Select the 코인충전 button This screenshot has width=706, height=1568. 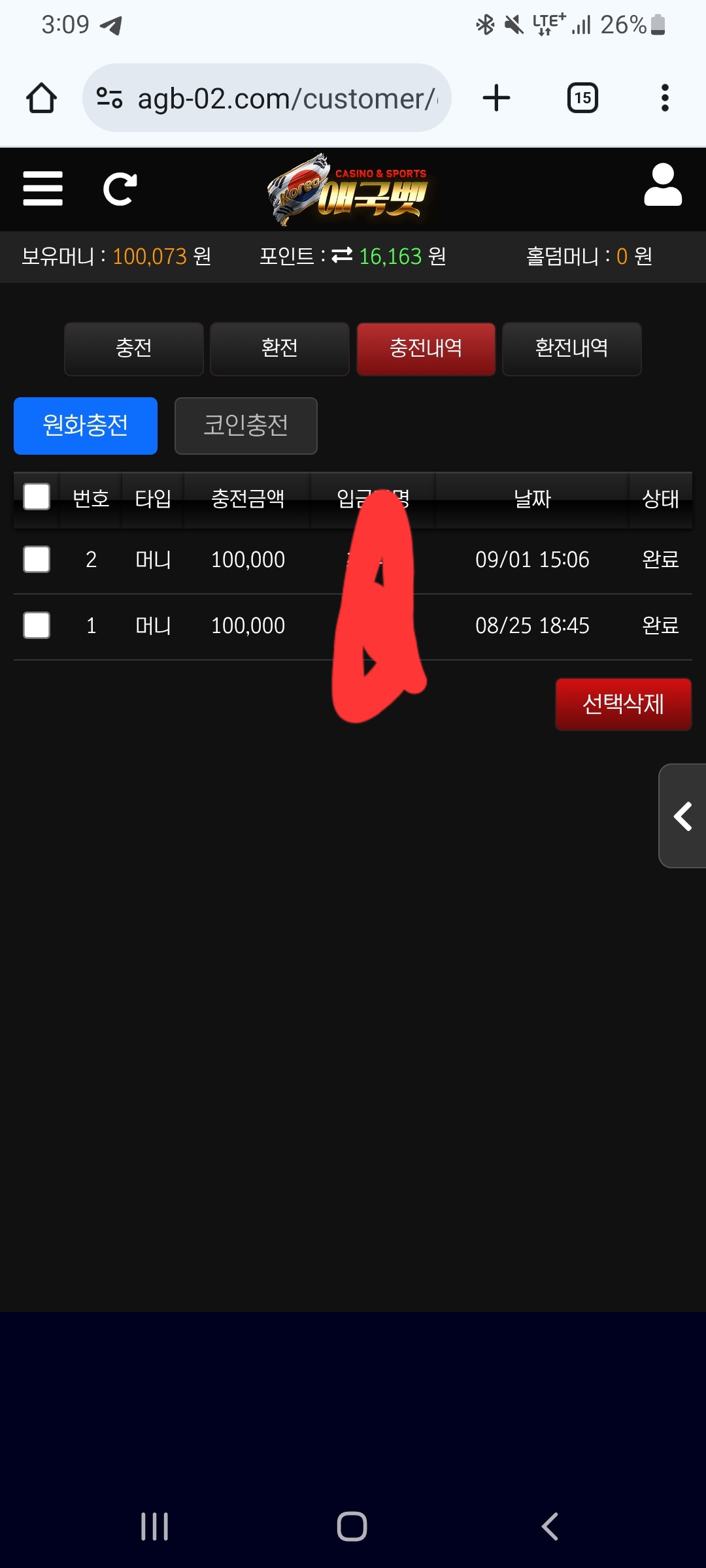pos(246,425)
